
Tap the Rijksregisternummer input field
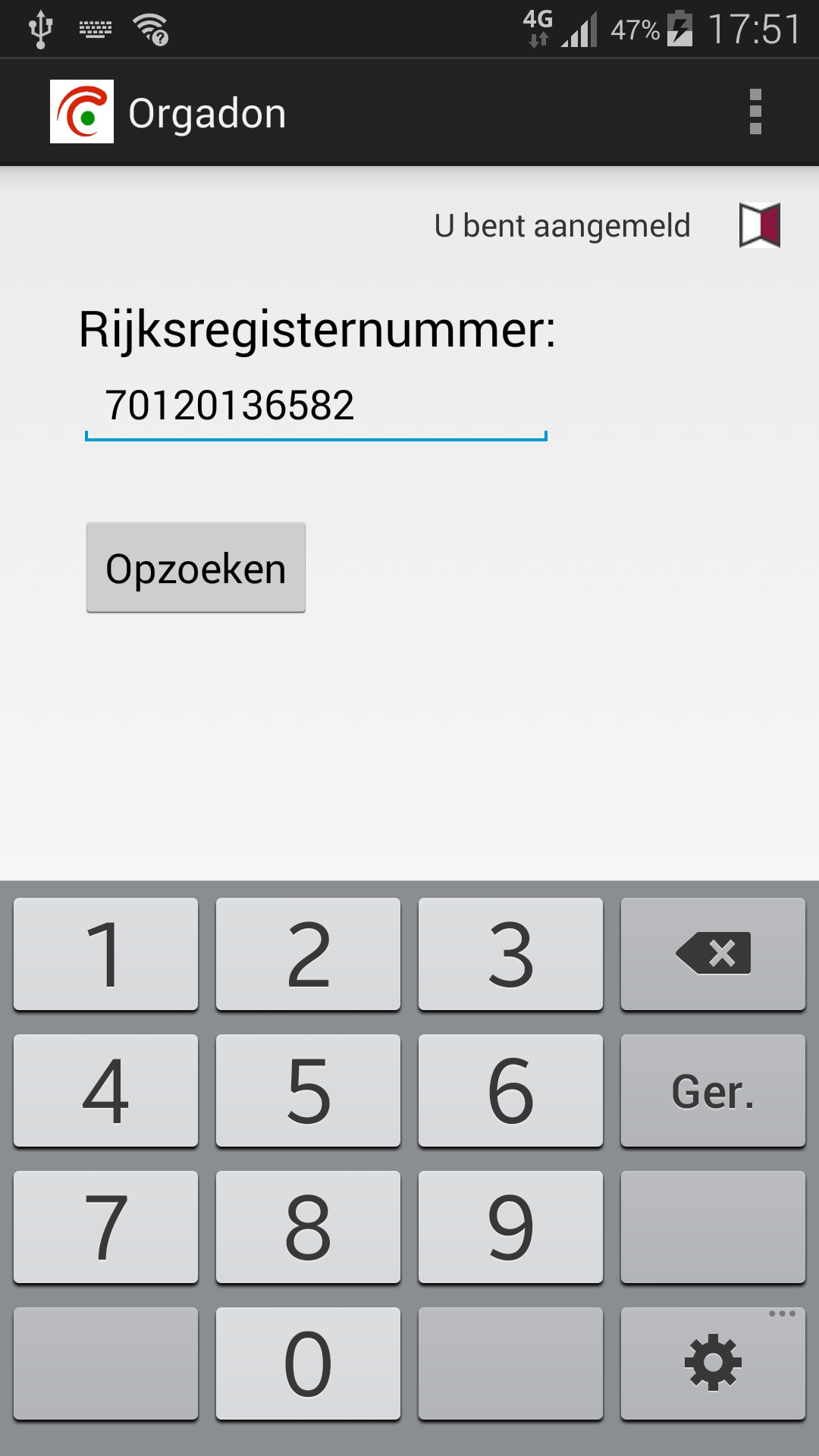pyautogui.click(x=315, y=406)
